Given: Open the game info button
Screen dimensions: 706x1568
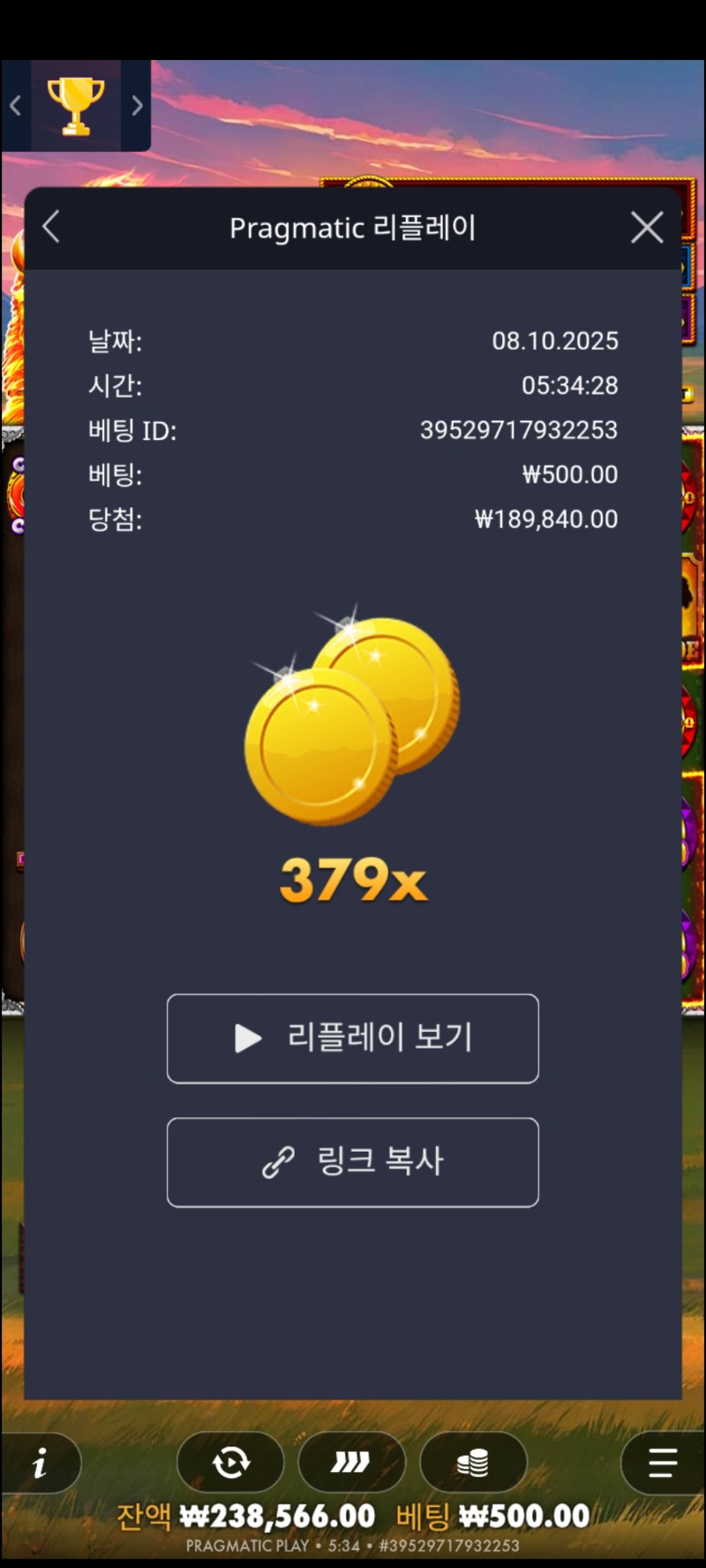Looking at the screenshot, I should click(x=40, y=1464).
